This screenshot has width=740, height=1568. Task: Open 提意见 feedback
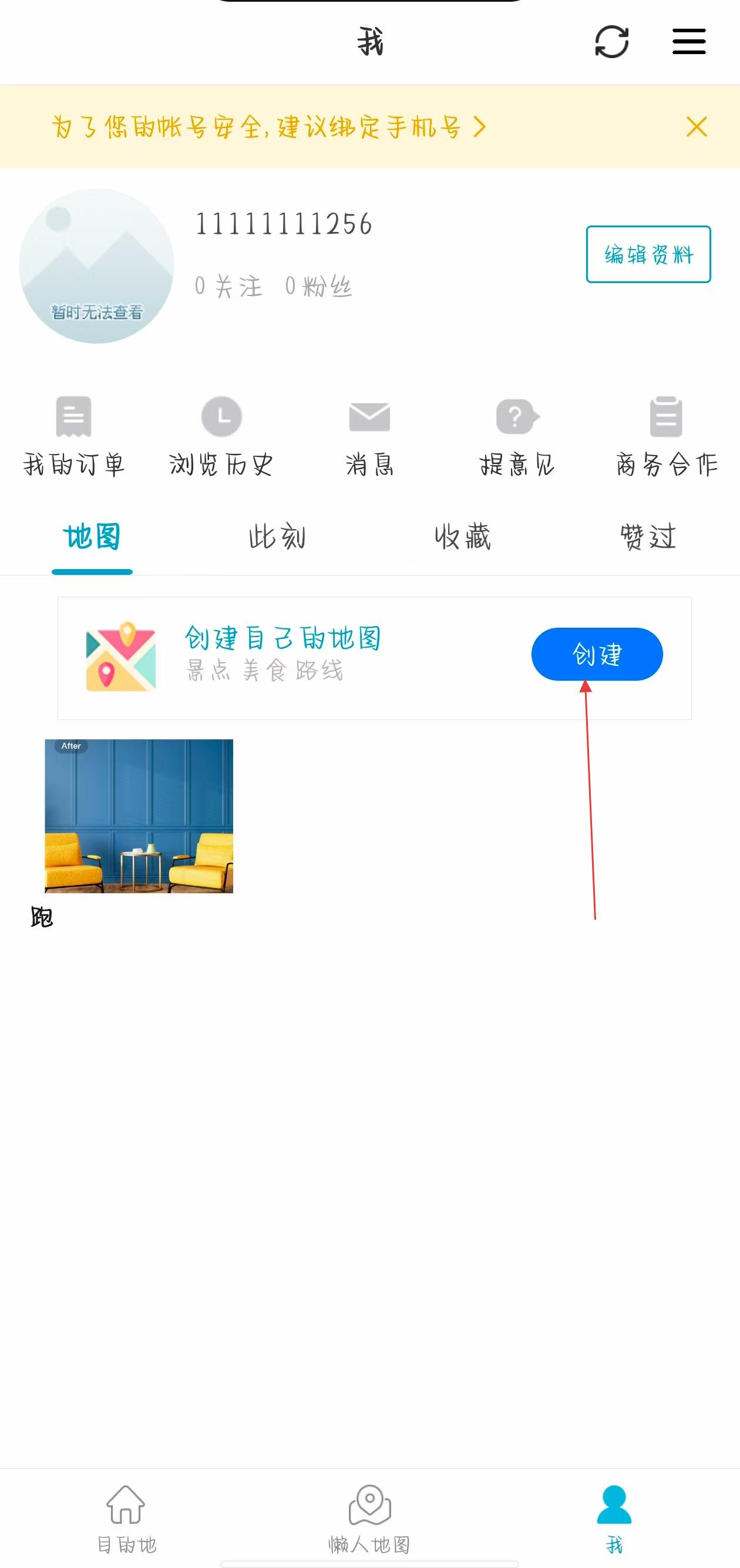pyautogui.click(x=517, y=436)
